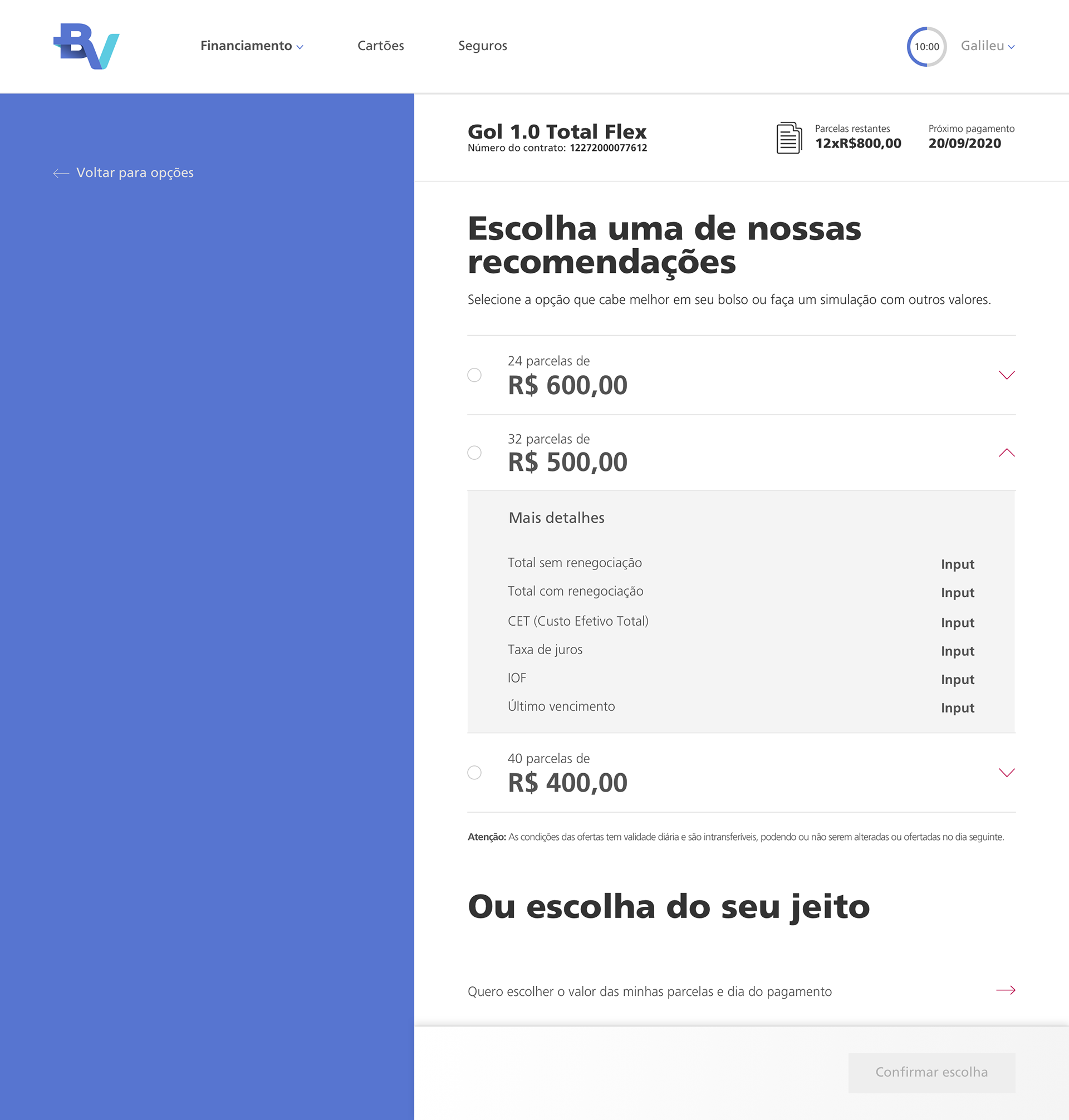Select the 40 parcelas de R$ 400,00 option
The height and width of the screenshot is (1120, 1069).
pyautogui.click(x=474, y=773)
